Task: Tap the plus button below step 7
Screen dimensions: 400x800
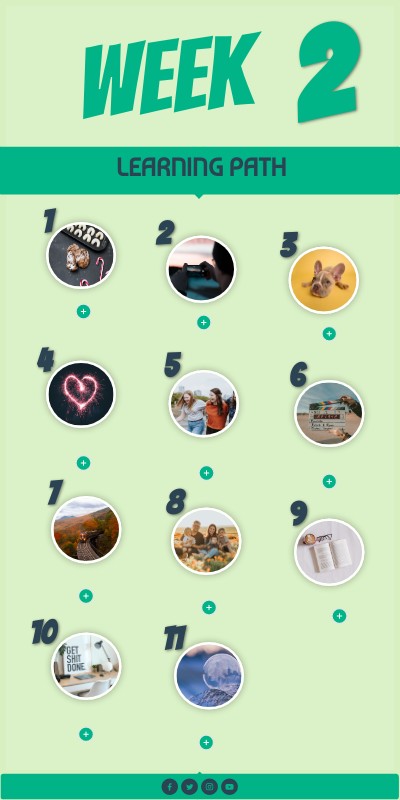Action: tap(86, 596)
